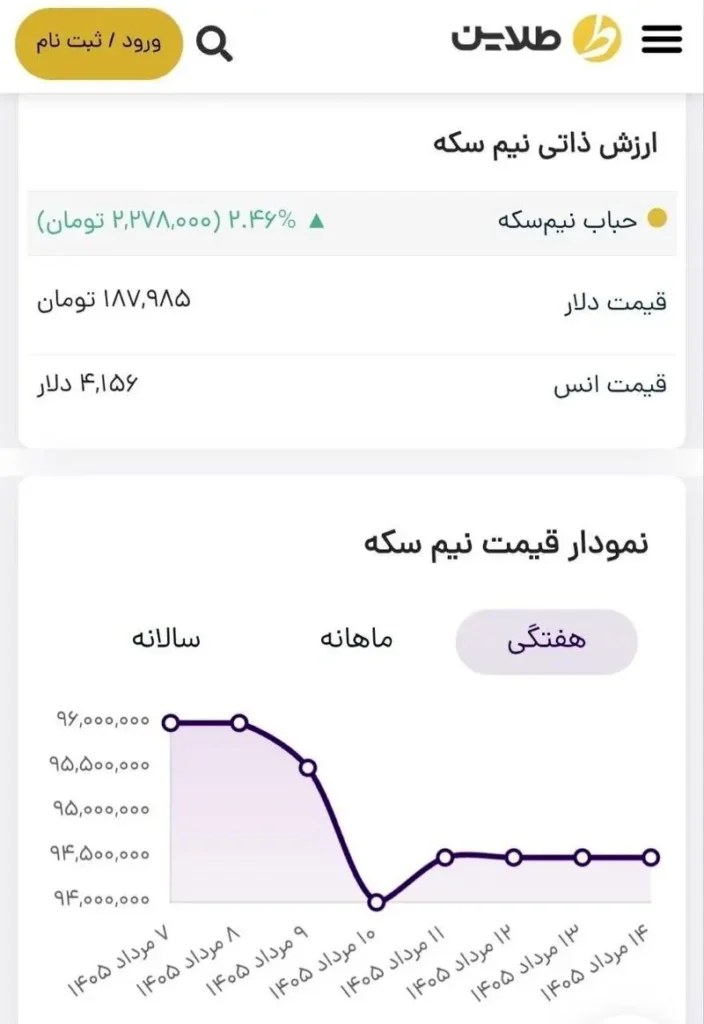Tap the chart point for 10 مرداد
The image size is (704, 1024).
pyautogui.click(x=376, y=903)
